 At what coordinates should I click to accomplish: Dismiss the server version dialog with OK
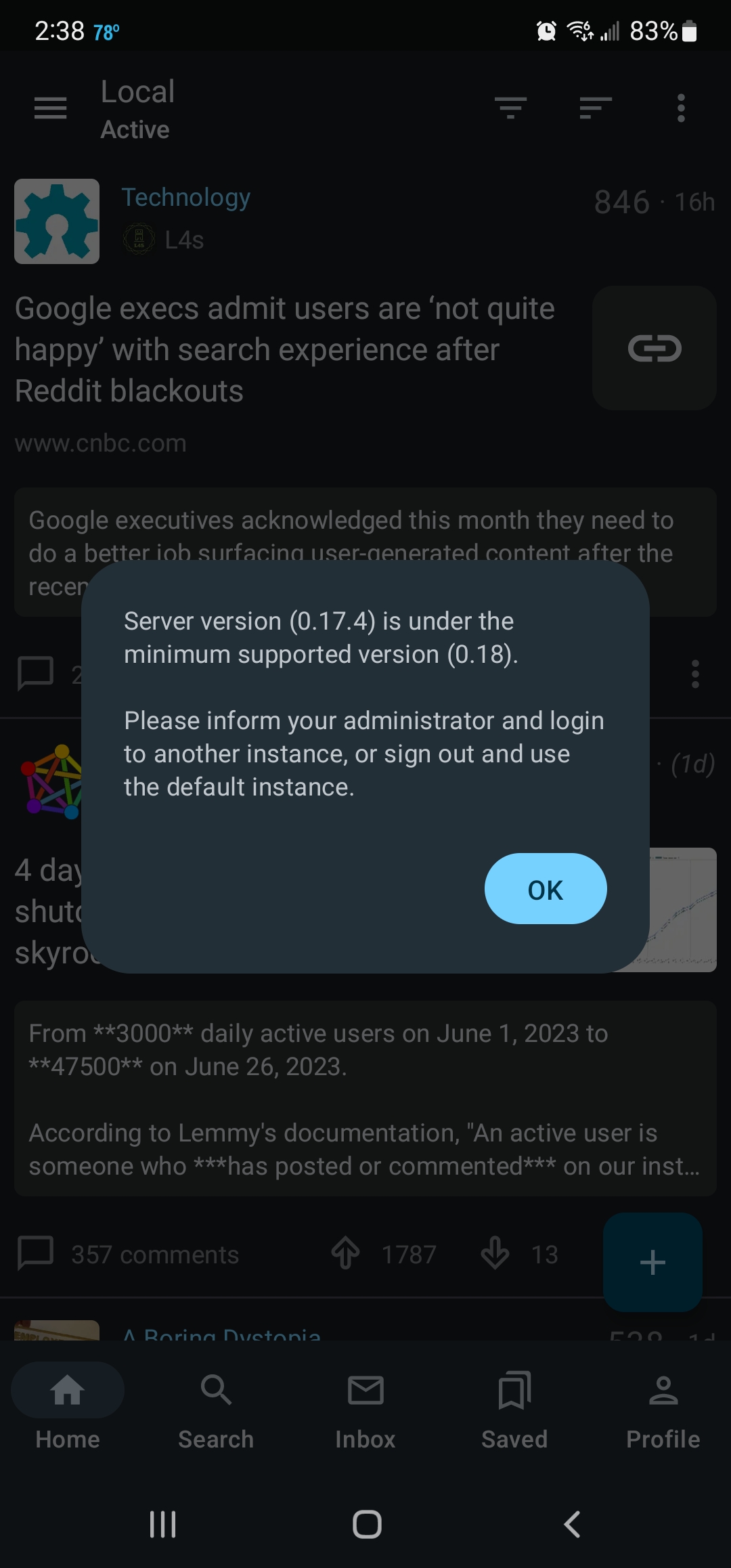tap(546, 889)
